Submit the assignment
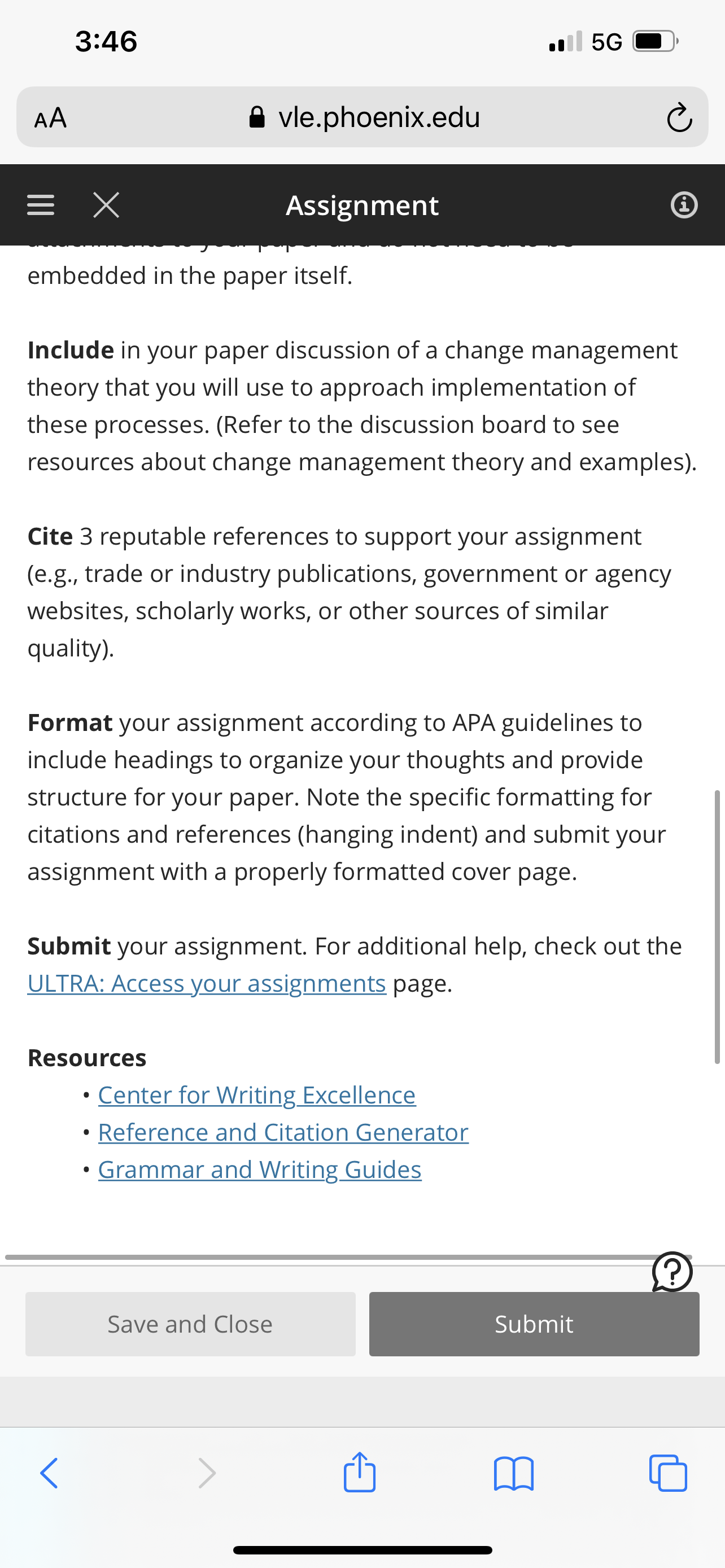The image size is (725, 1568). pos(534,1324)
